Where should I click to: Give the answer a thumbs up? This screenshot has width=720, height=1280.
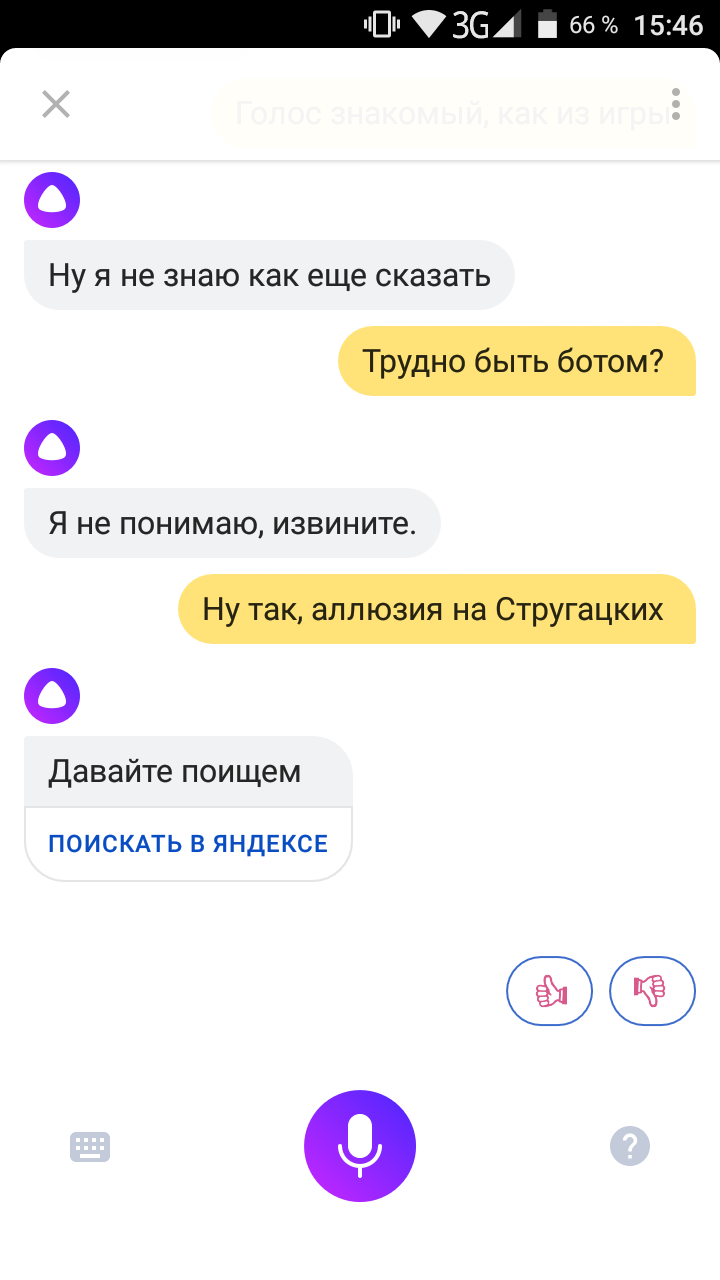(x=550, y=991)
